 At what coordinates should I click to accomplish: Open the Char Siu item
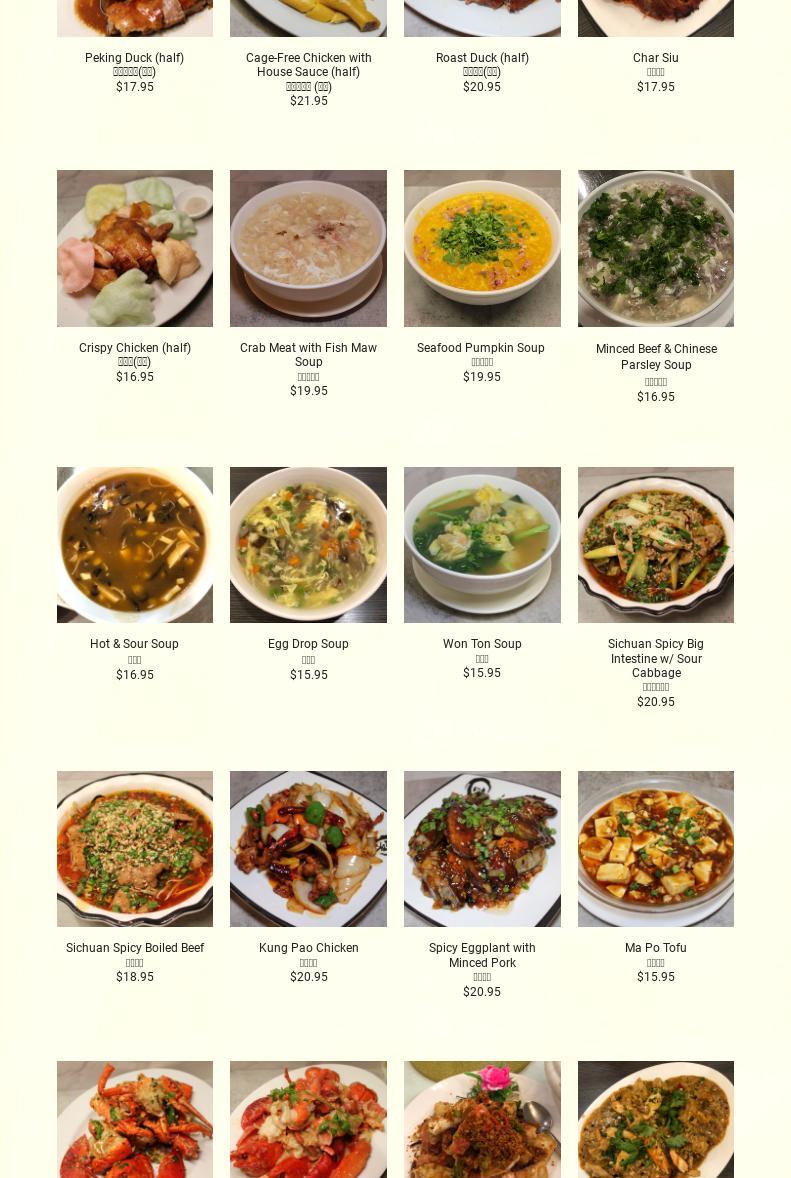656,18
